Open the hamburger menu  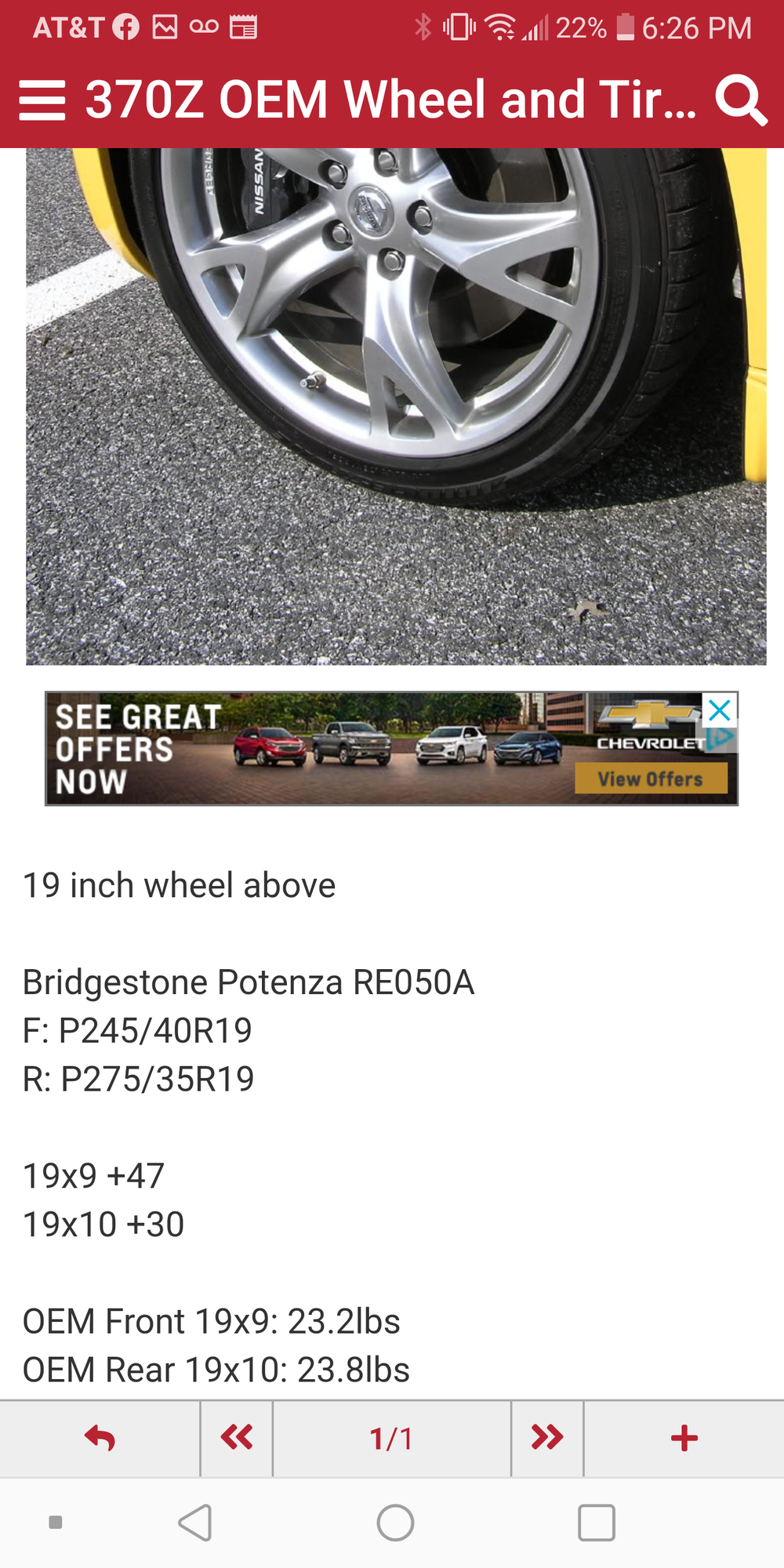tap(42, 100)
